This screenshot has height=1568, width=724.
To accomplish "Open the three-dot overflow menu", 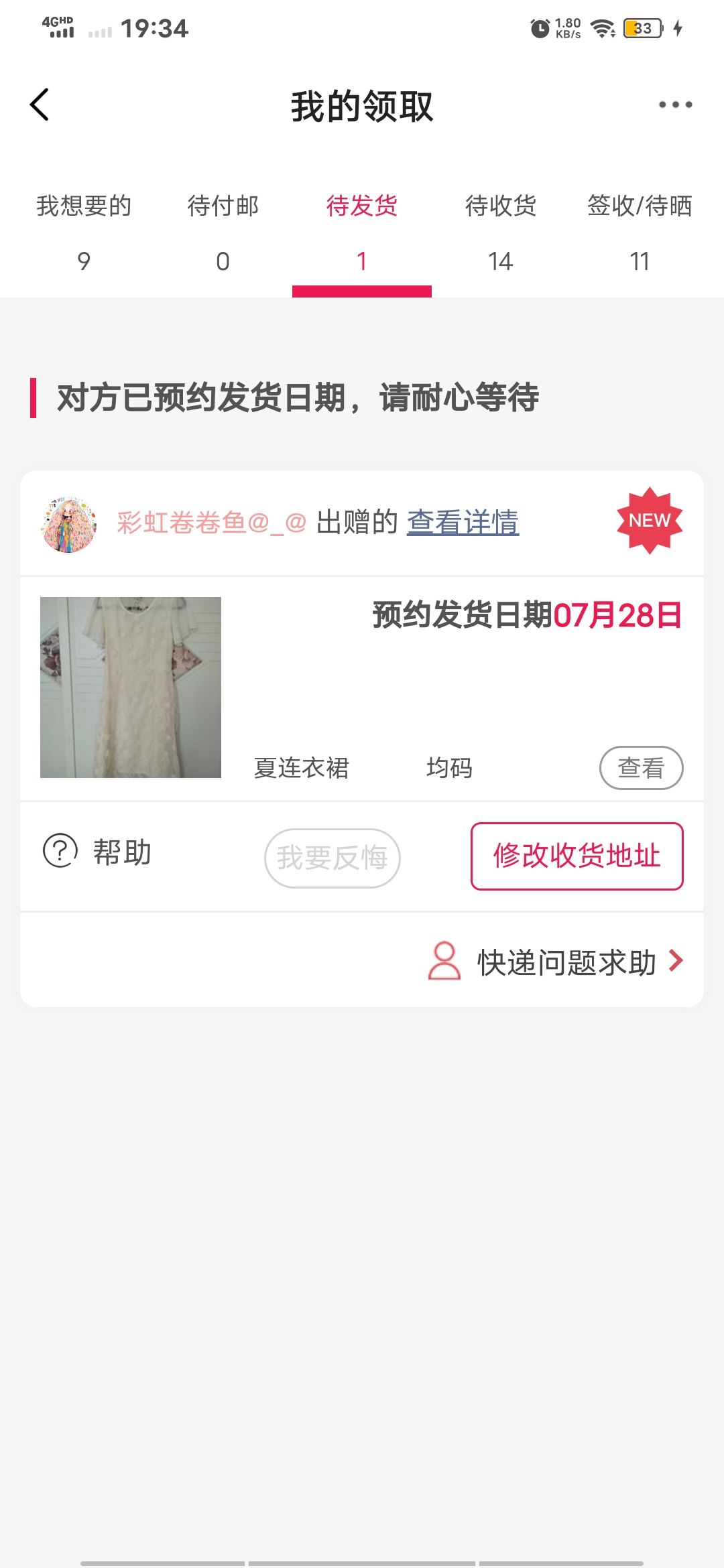I will pos(675,105).
